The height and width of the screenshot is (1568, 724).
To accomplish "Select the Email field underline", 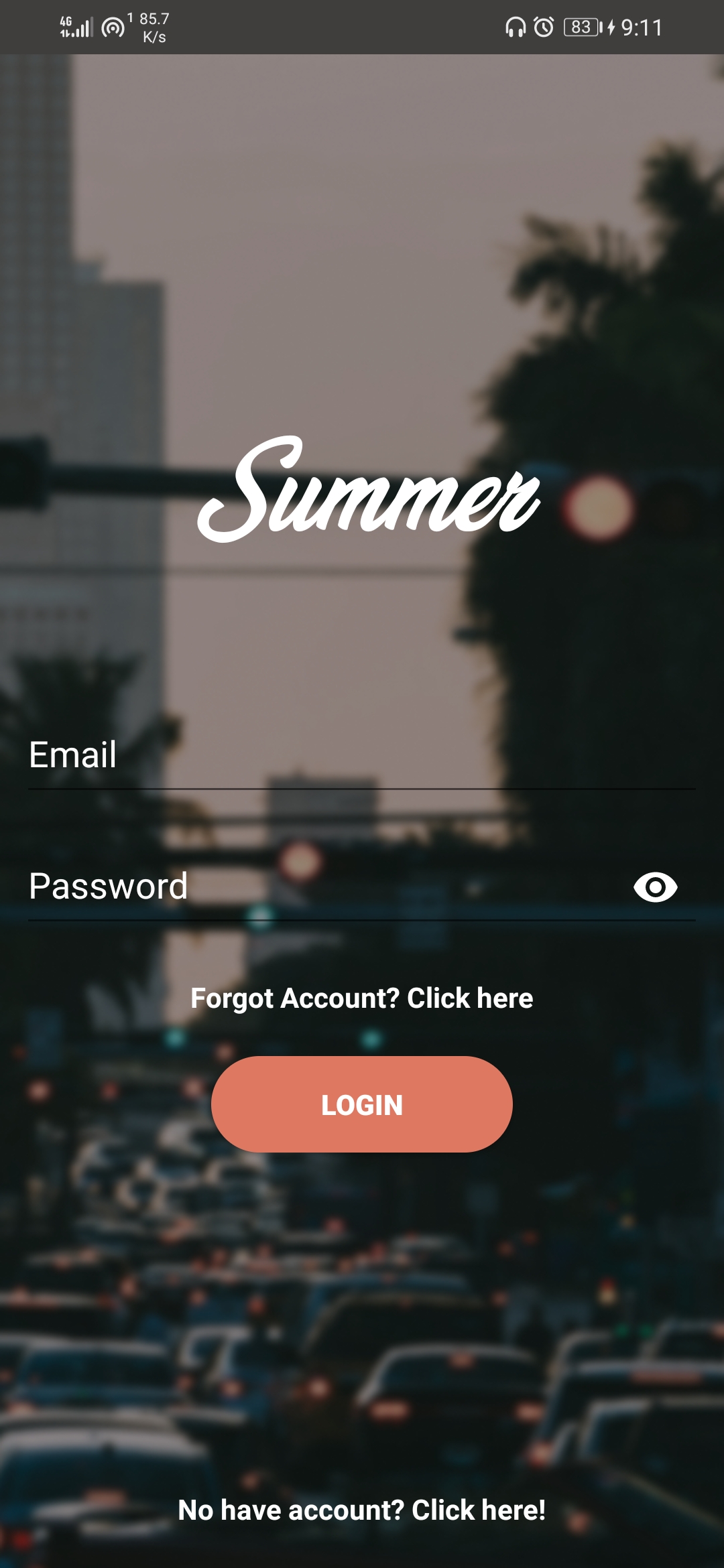I will tap(362, 791).
